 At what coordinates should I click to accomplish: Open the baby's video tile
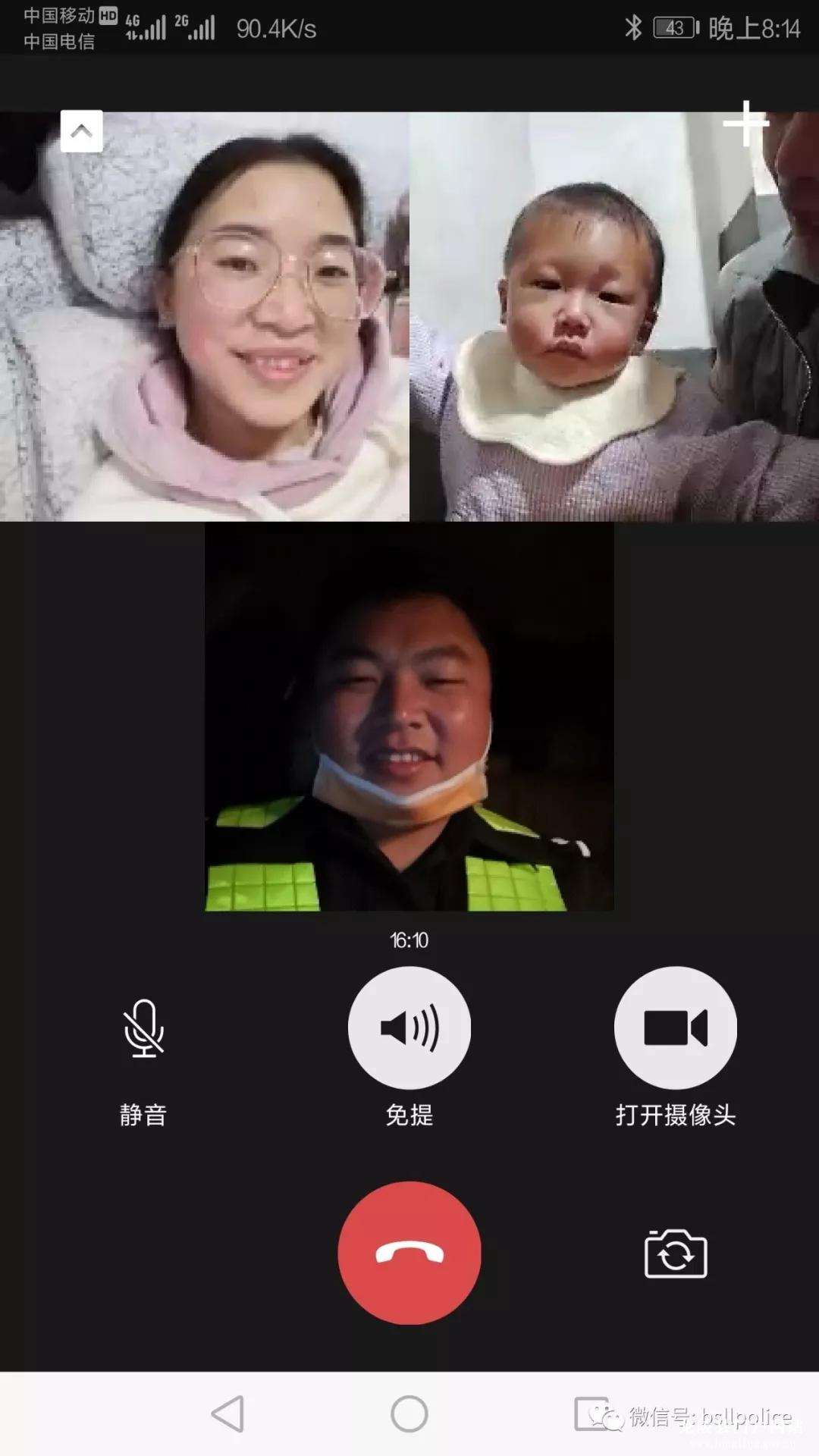[x=614, y=317]
